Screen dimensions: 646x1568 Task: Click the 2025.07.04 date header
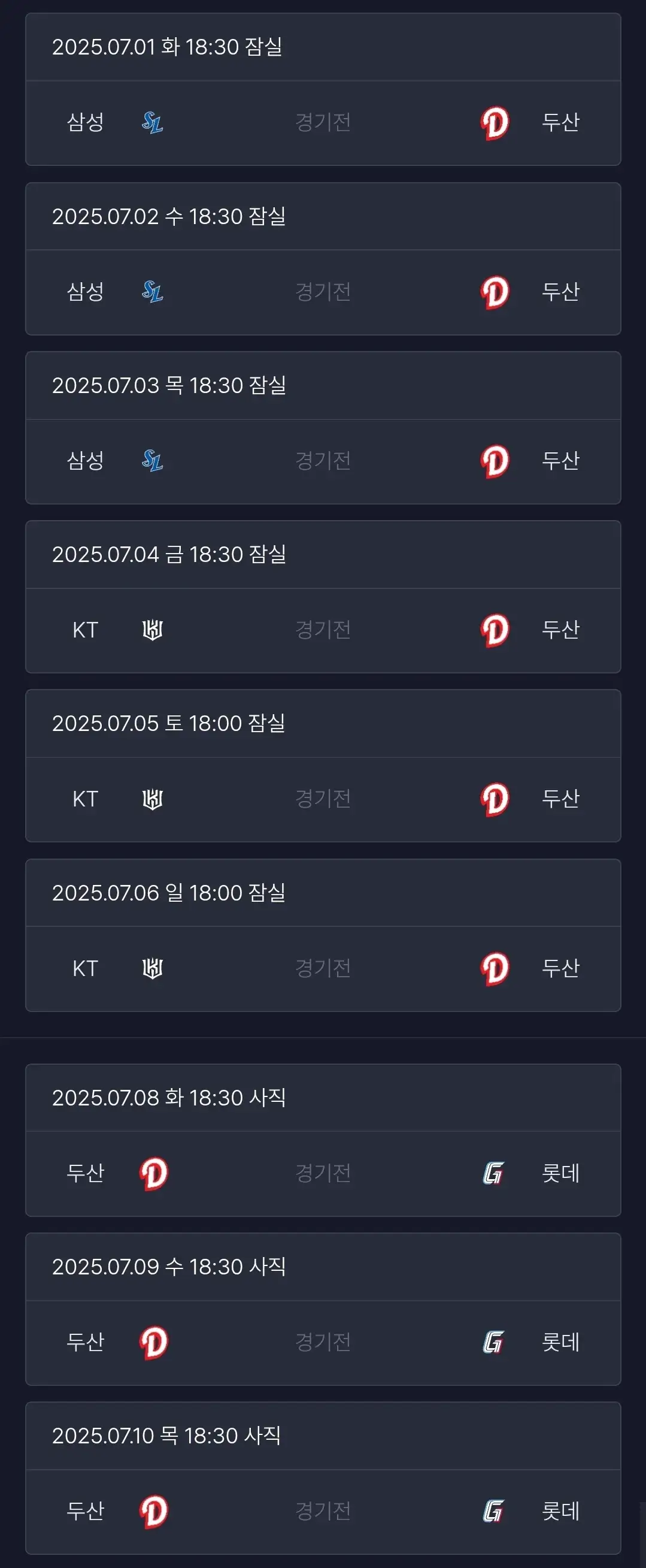tap(171, 554)
